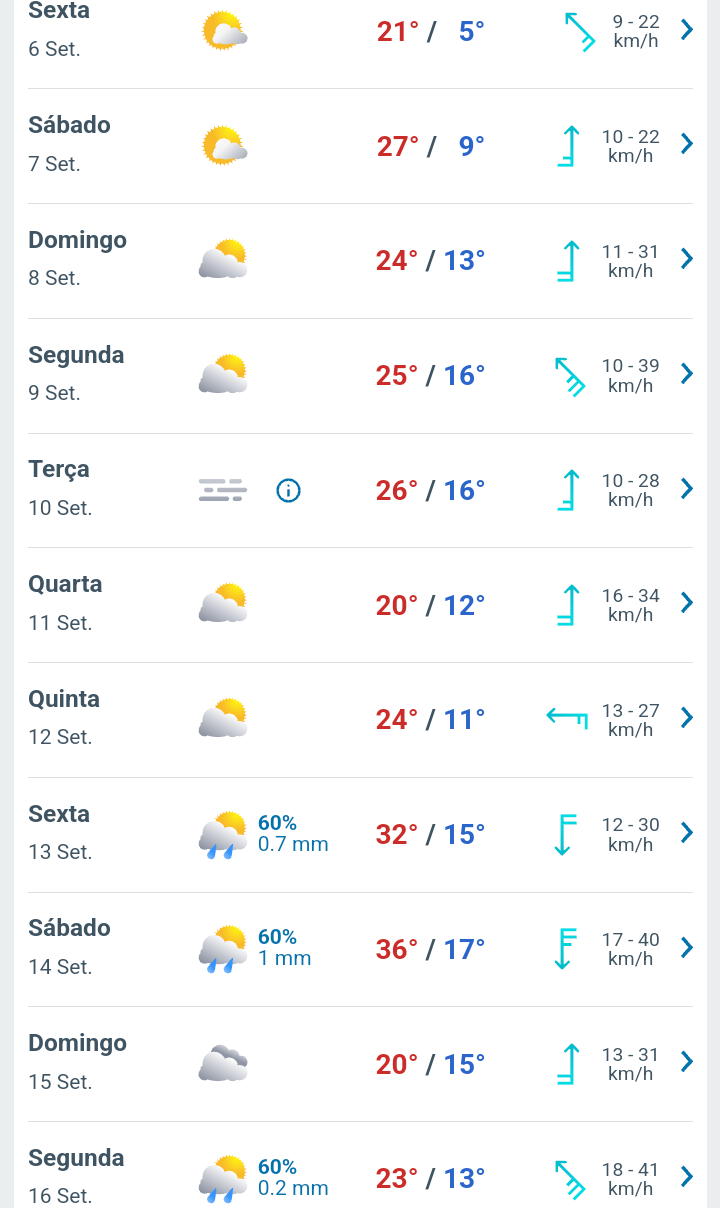720x1208 pixels.
Task: View details for Sábado 14 Set.
Action: pyautogui.click(x=360, y=949)
